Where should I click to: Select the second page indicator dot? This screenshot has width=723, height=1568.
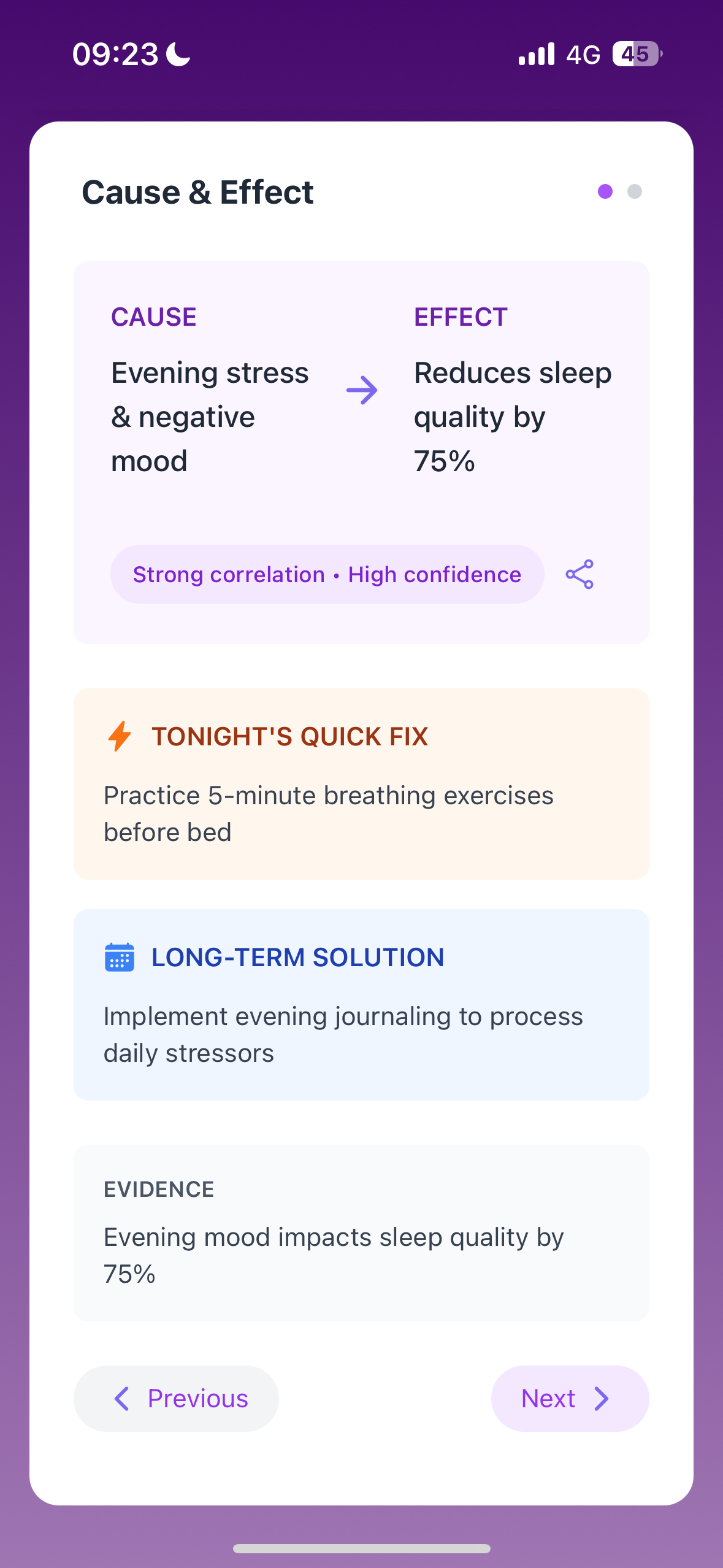[x=635, y=191]
